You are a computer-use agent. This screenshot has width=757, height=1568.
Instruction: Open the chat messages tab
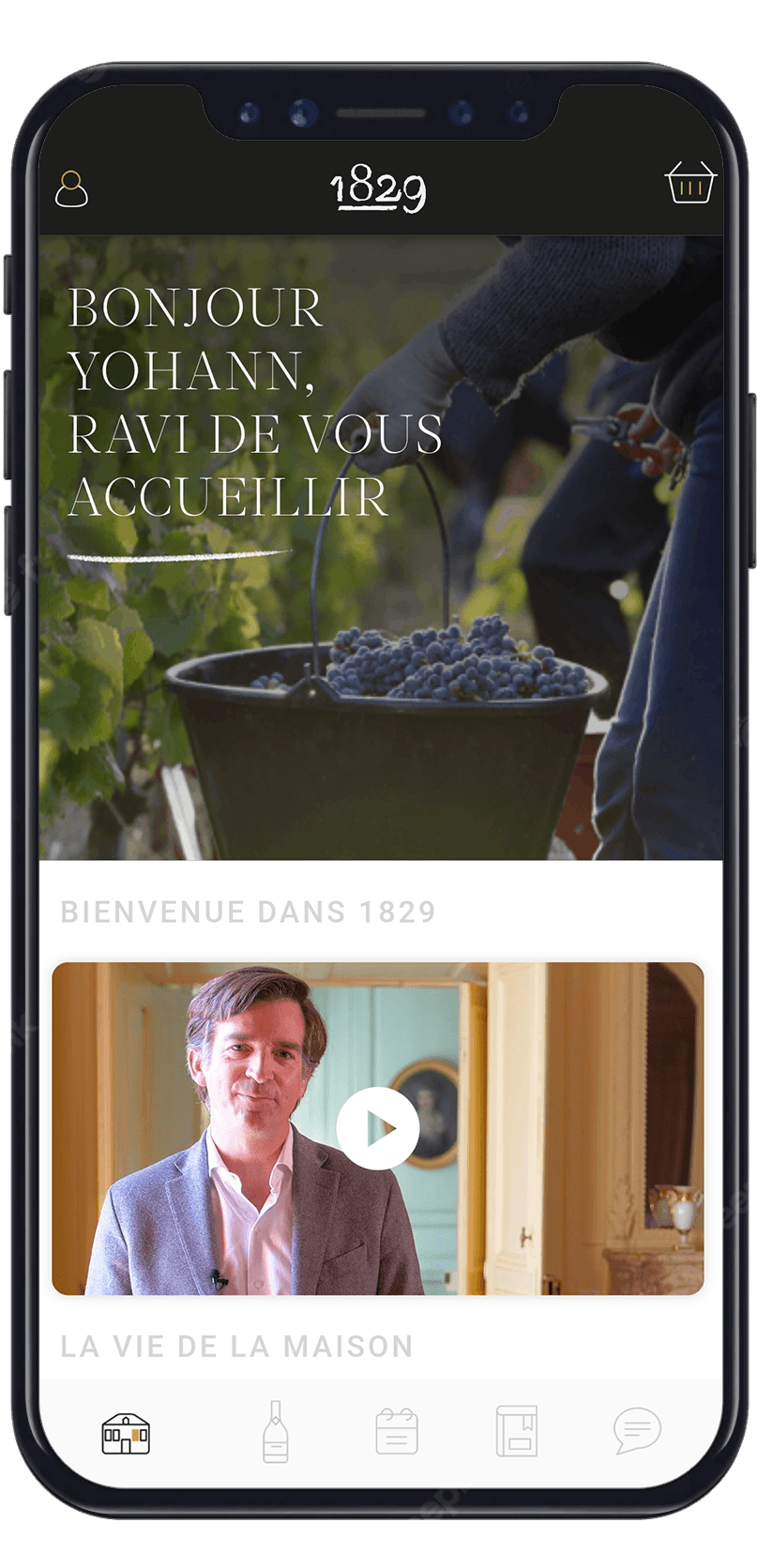(x=637, y=1431)
